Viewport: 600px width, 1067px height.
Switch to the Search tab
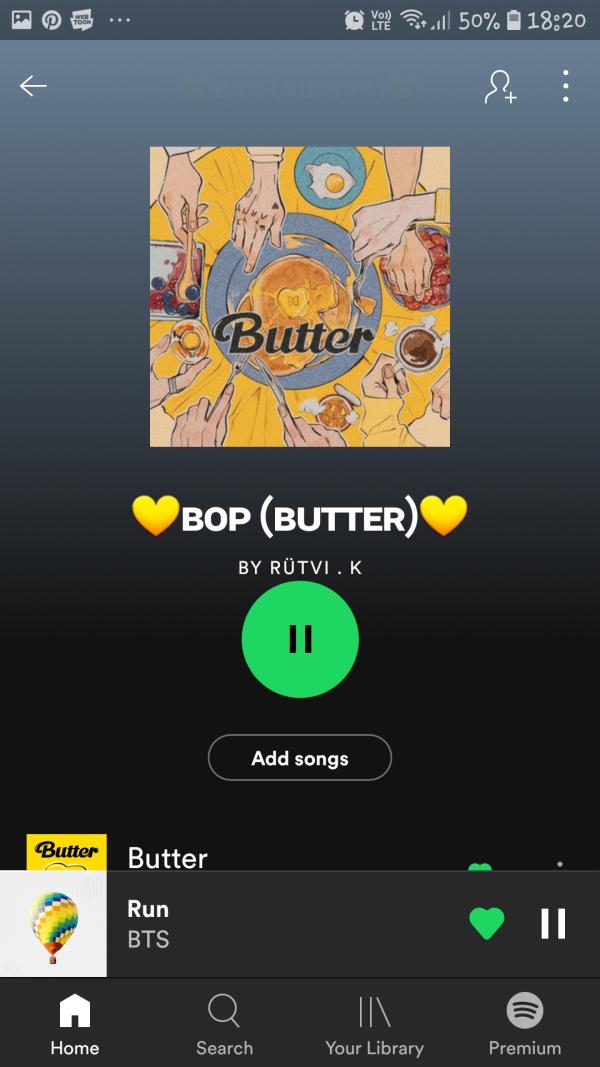click(x=224, y=1024)
